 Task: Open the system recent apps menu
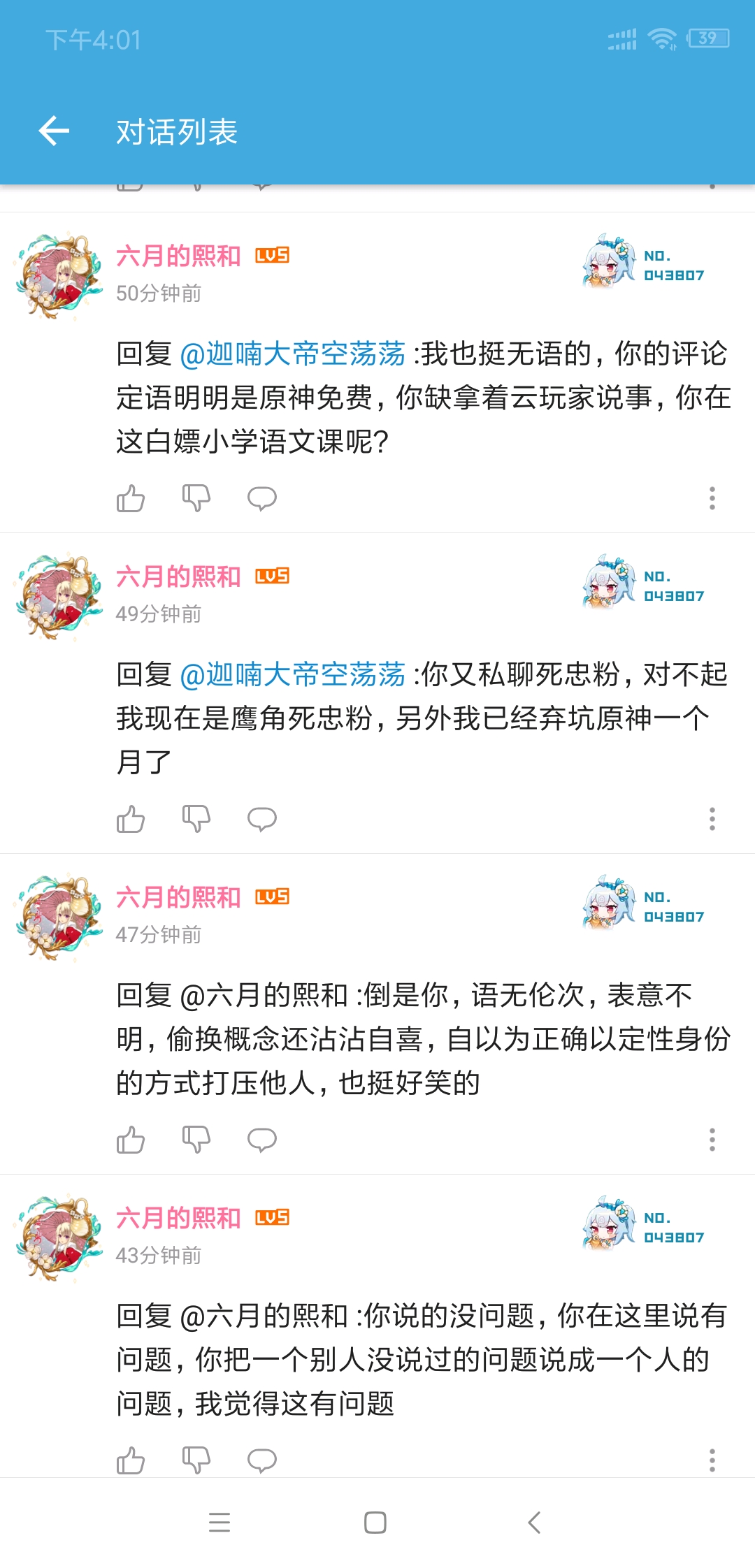click(x=220, y=1523)
